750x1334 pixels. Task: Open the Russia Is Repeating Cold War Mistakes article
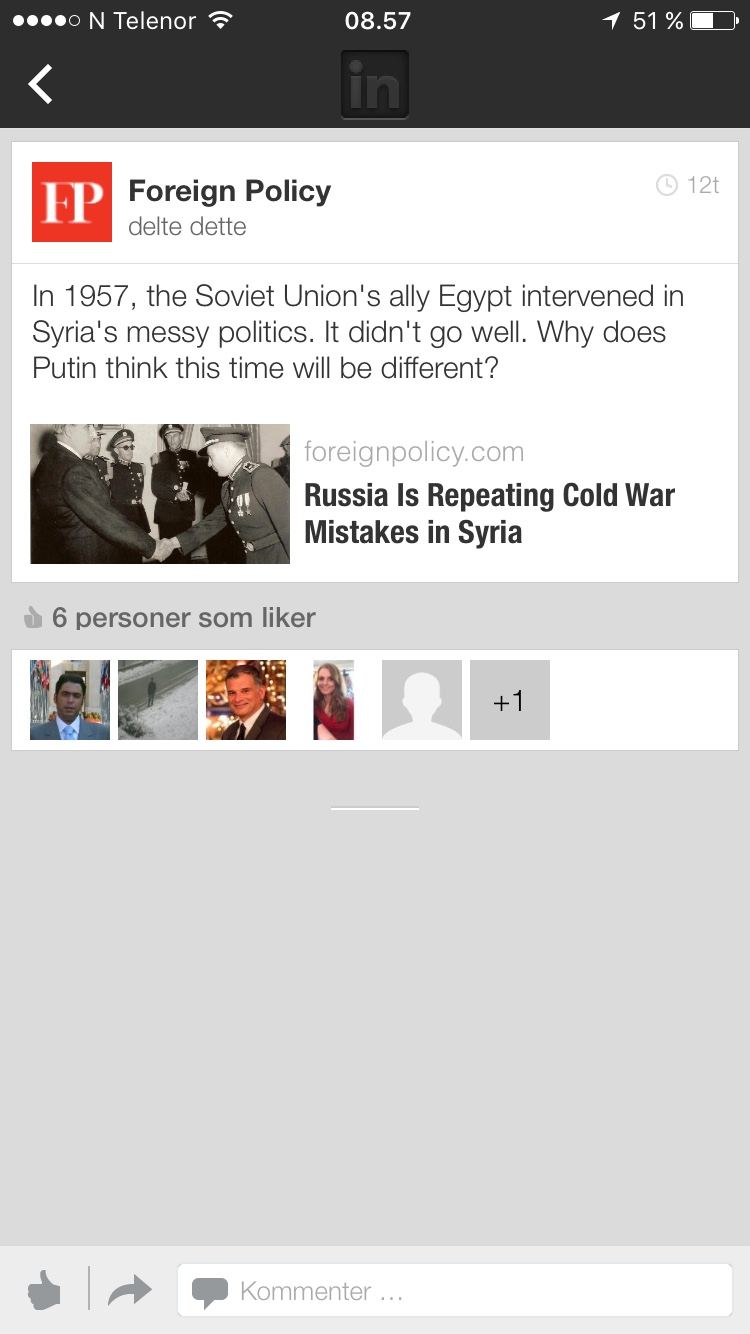489,513
